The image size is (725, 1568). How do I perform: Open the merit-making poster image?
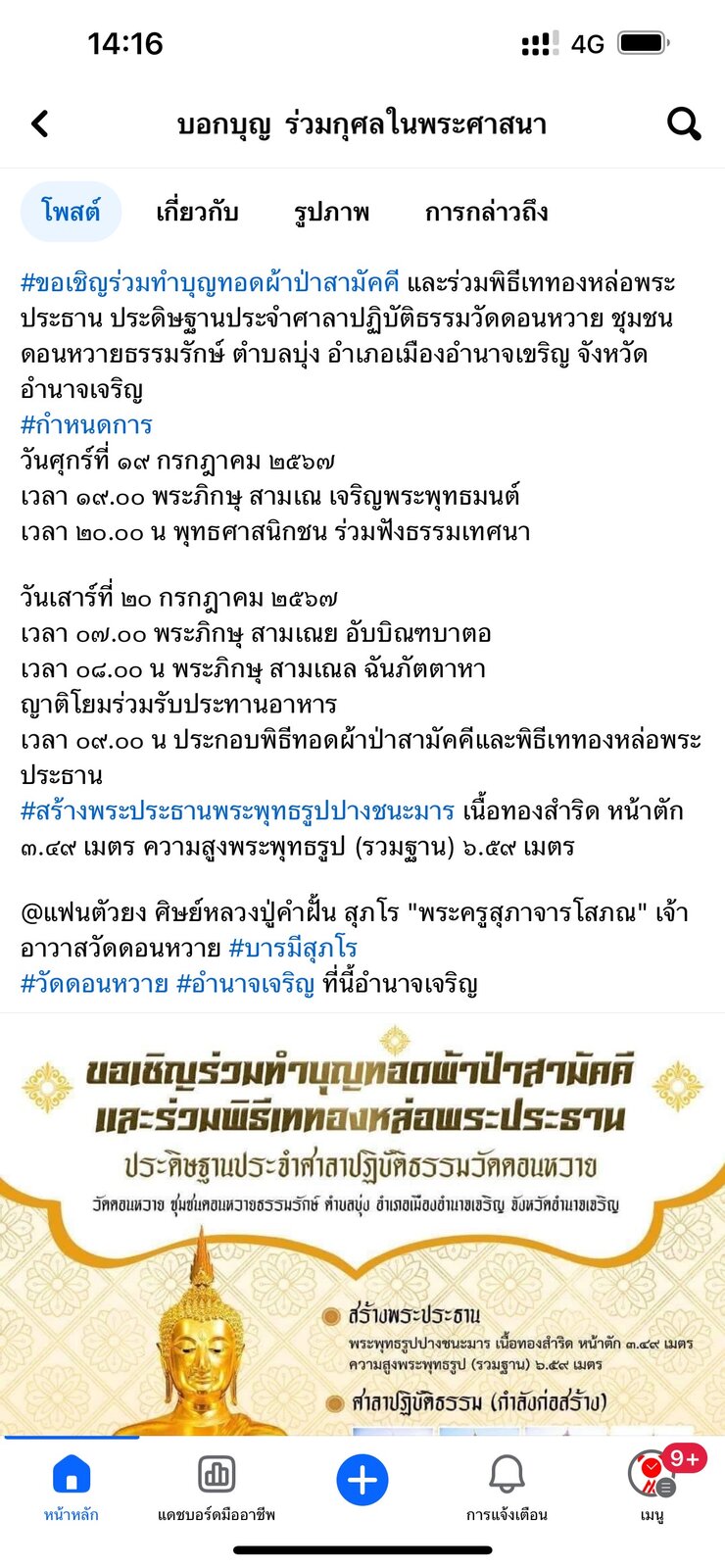point(362,1225)
